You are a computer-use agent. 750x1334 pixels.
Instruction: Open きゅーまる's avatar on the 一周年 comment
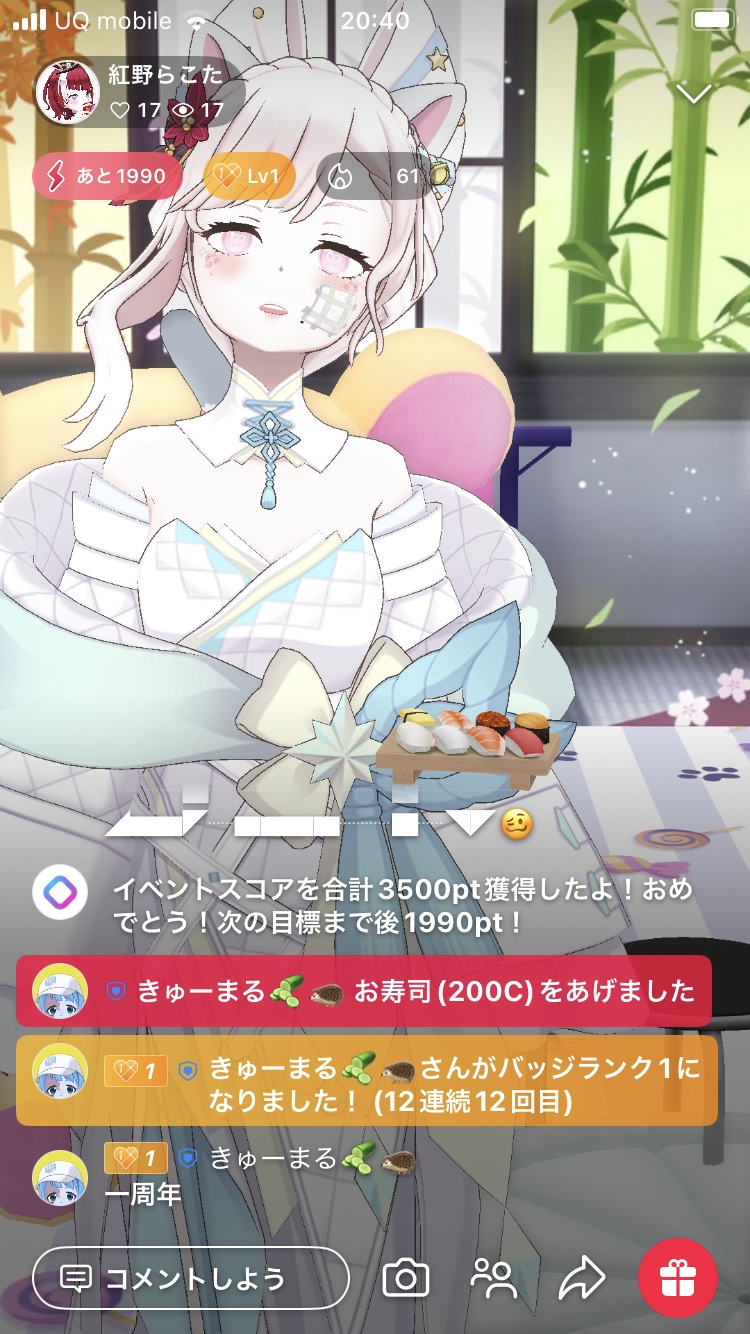(59, 1177)
